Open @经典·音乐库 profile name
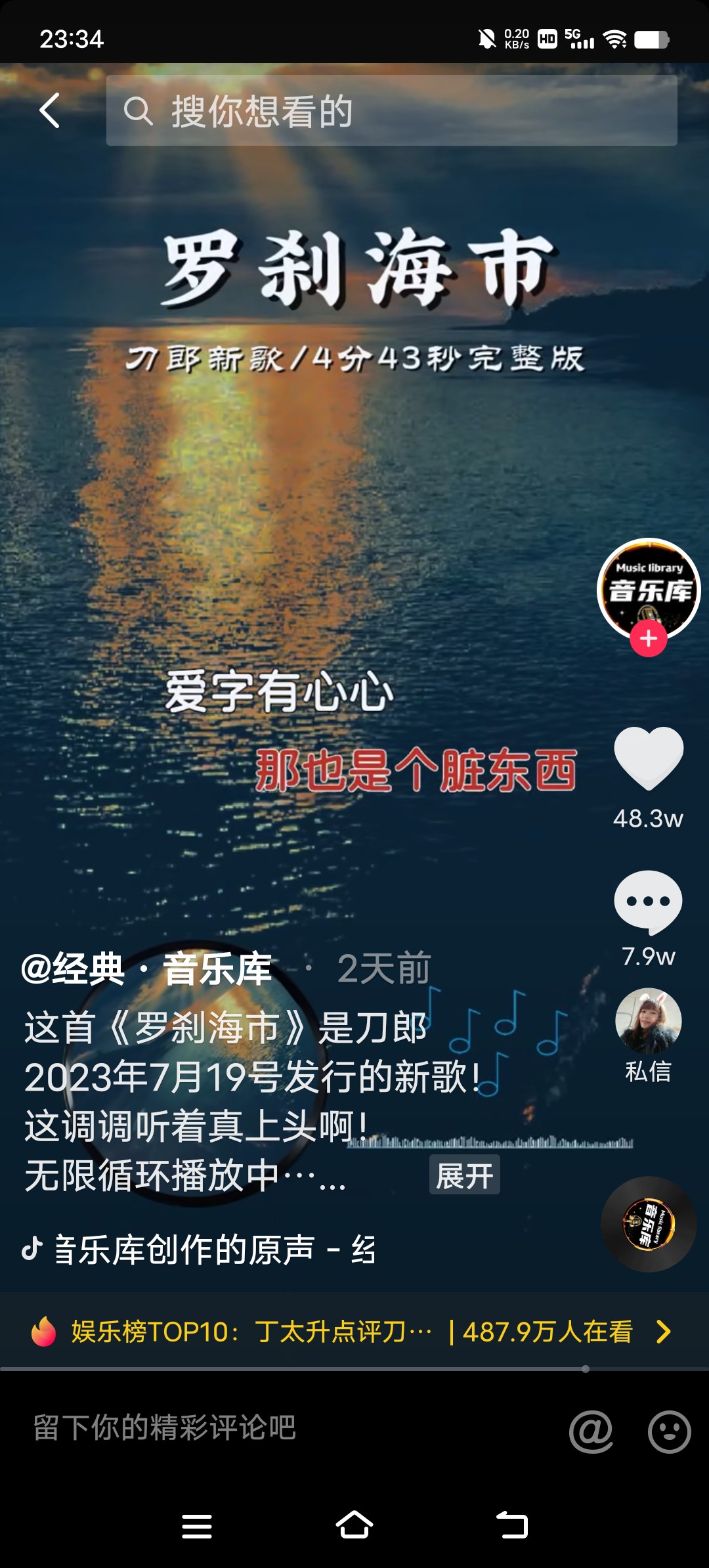The height and width of the screenshot is (1568, 709). tap(146, 969)
